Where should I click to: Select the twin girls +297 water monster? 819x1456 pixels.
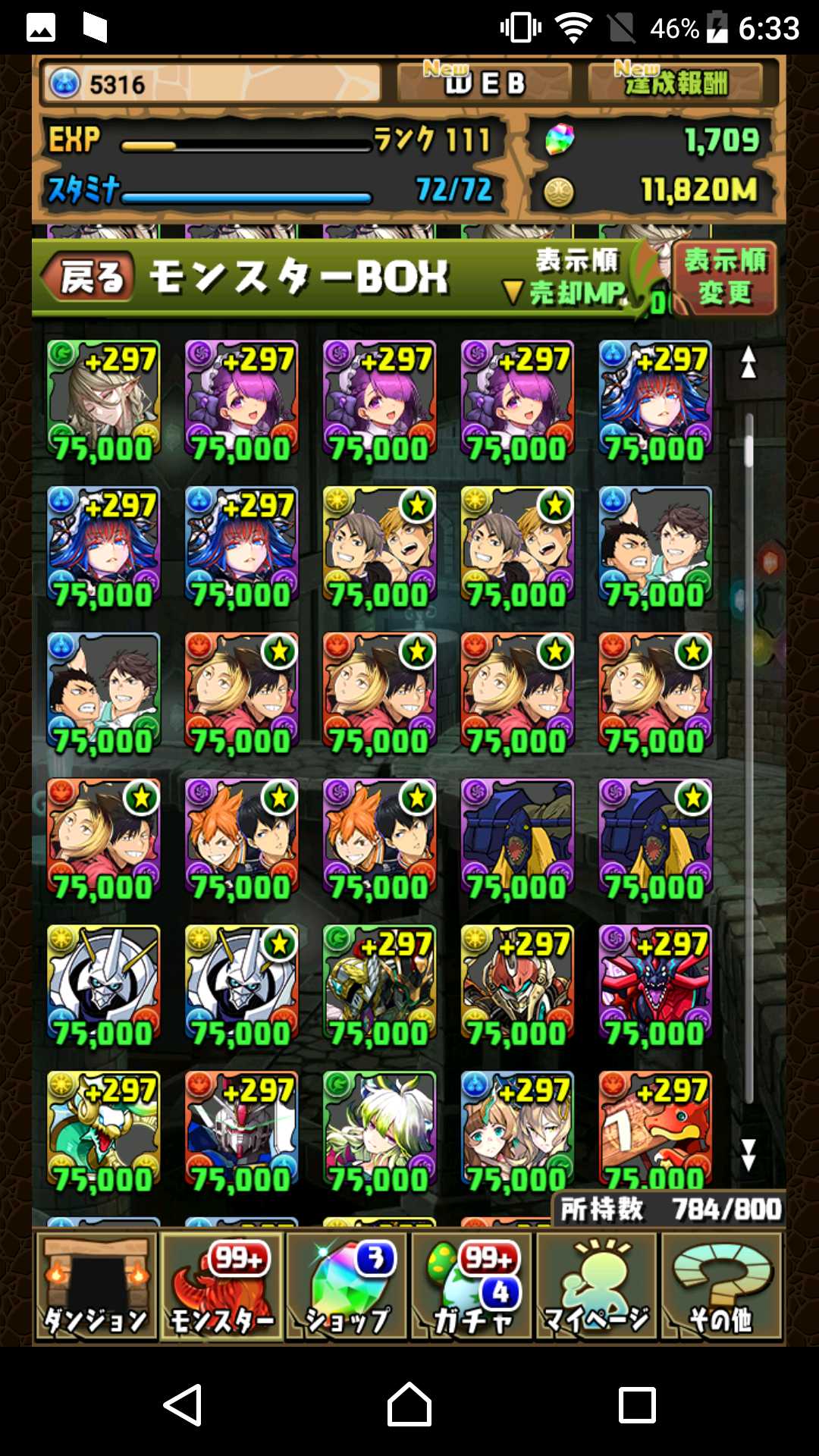pos(517,1131)
